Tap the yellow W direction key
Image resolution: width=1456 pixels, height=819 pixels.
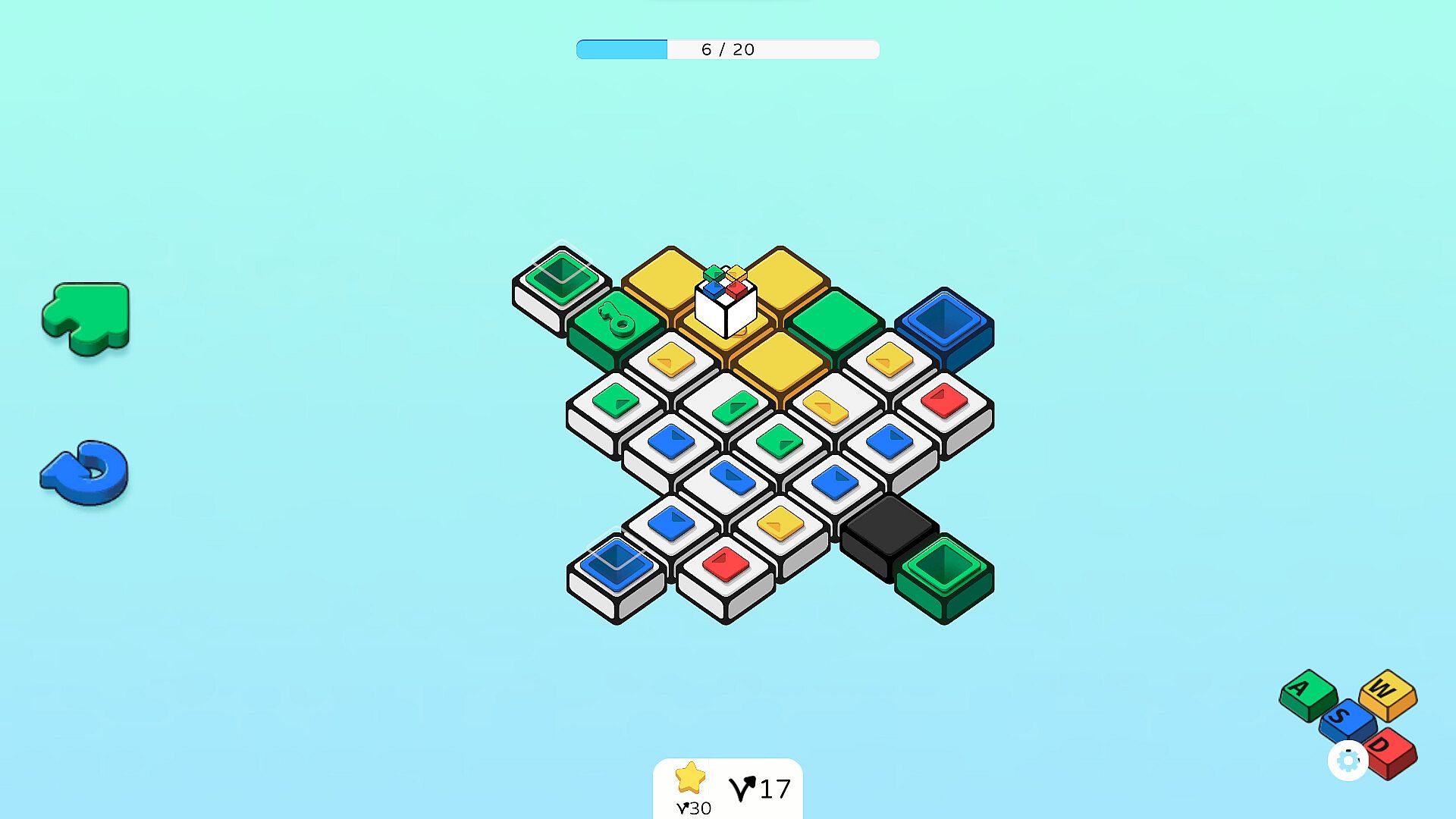coord(1387,690)
